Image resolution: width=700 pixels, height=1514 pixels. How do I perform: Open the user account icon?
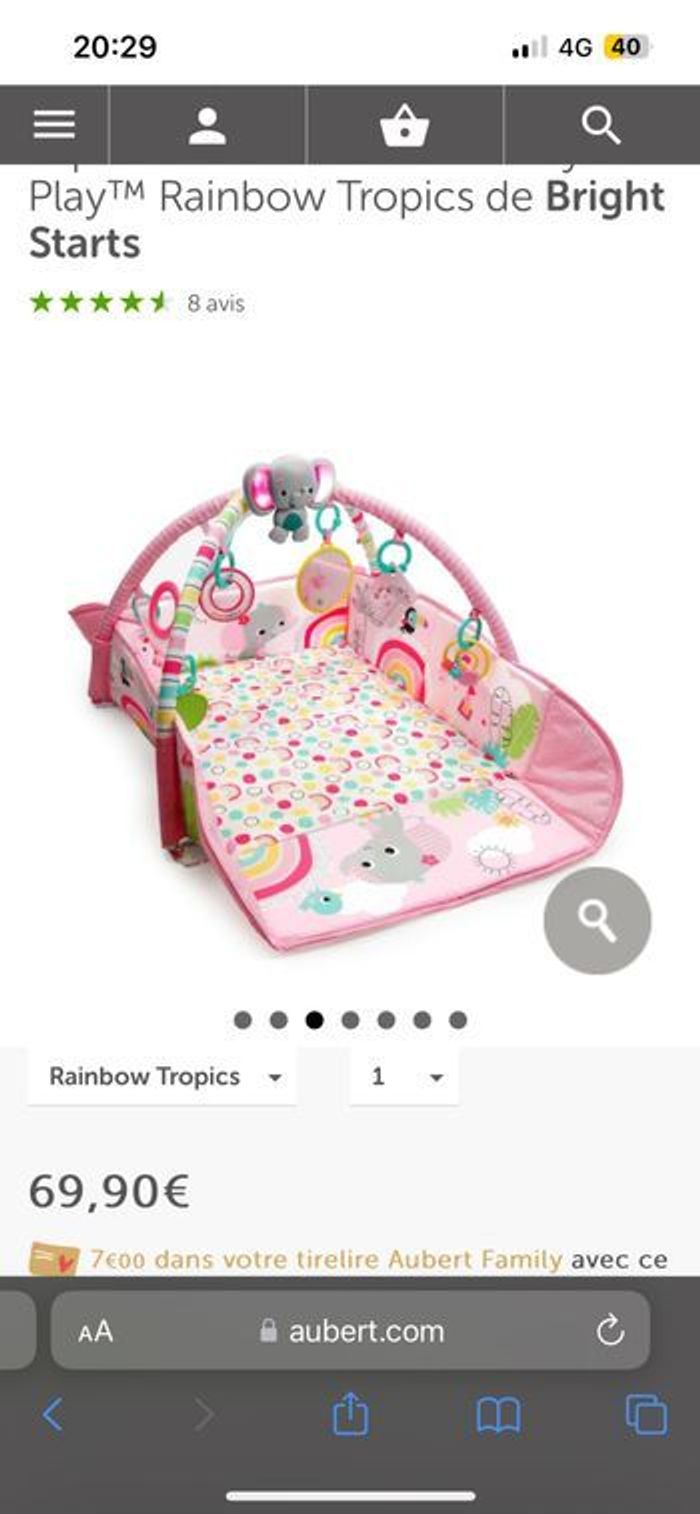coord(207,126)
